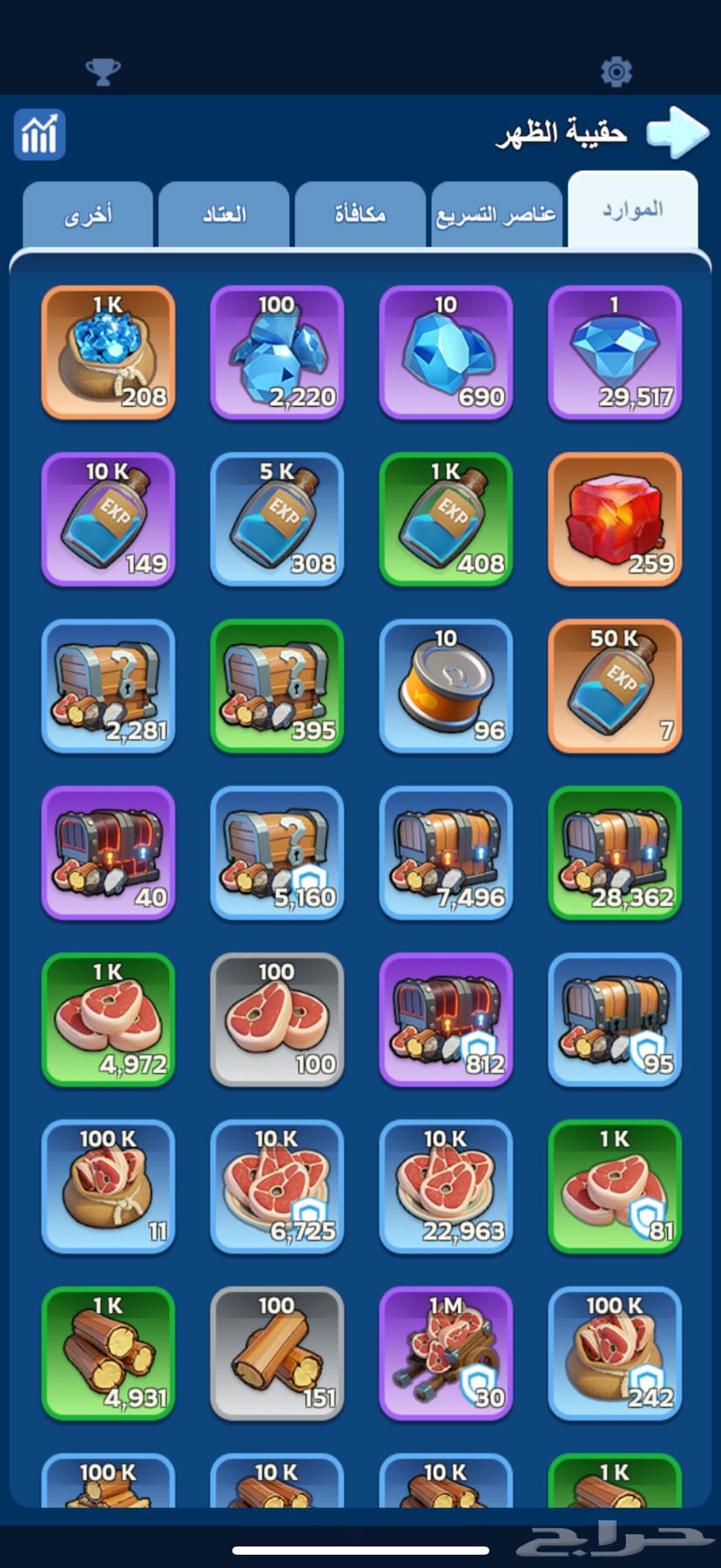Select the red fire crystal resource
Screen dimensions: 721x1568
tap(615, 520)
